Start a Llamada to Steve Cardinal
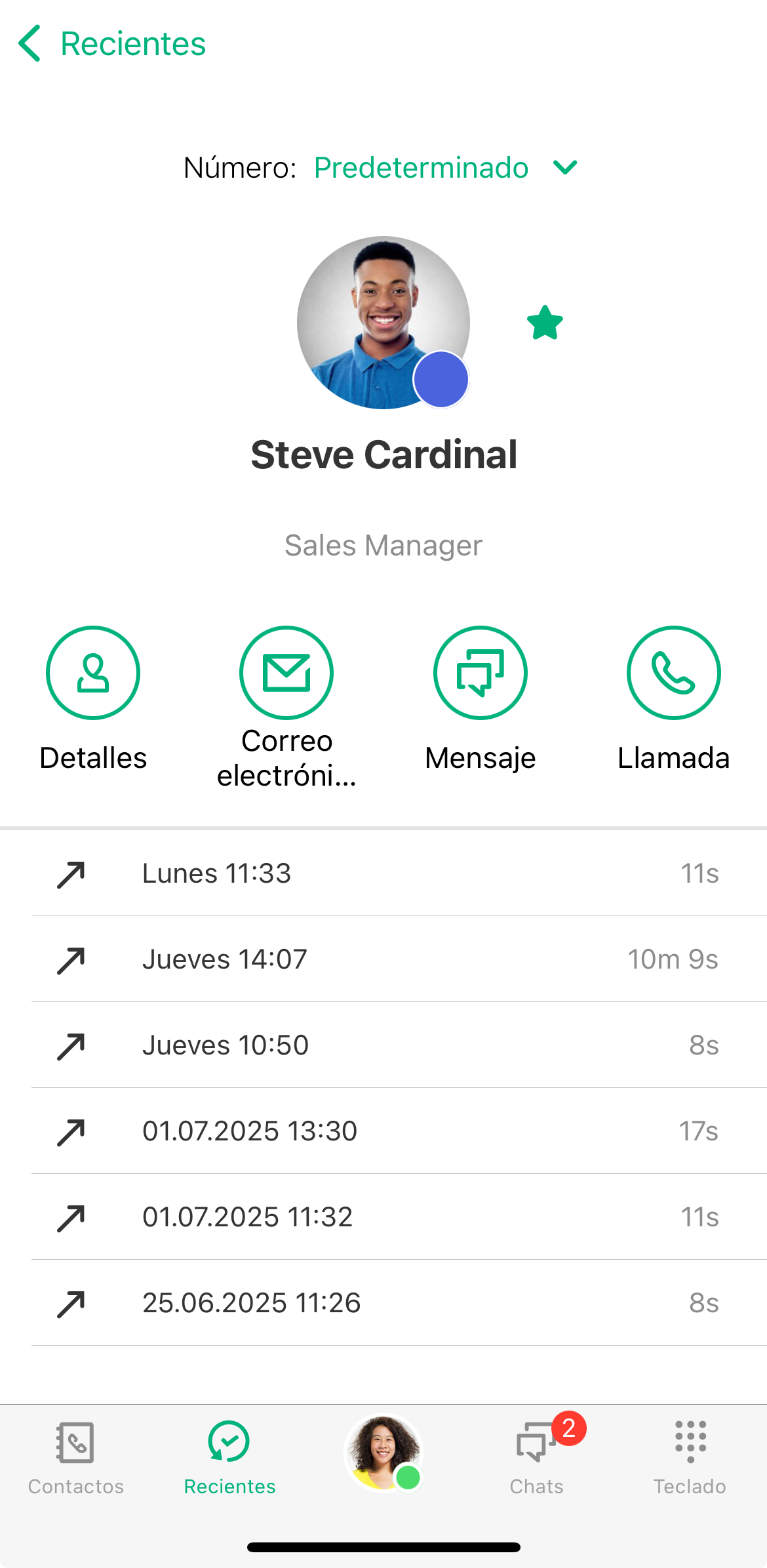Viewport: 767px width, 1568px height. coord(673,673)
